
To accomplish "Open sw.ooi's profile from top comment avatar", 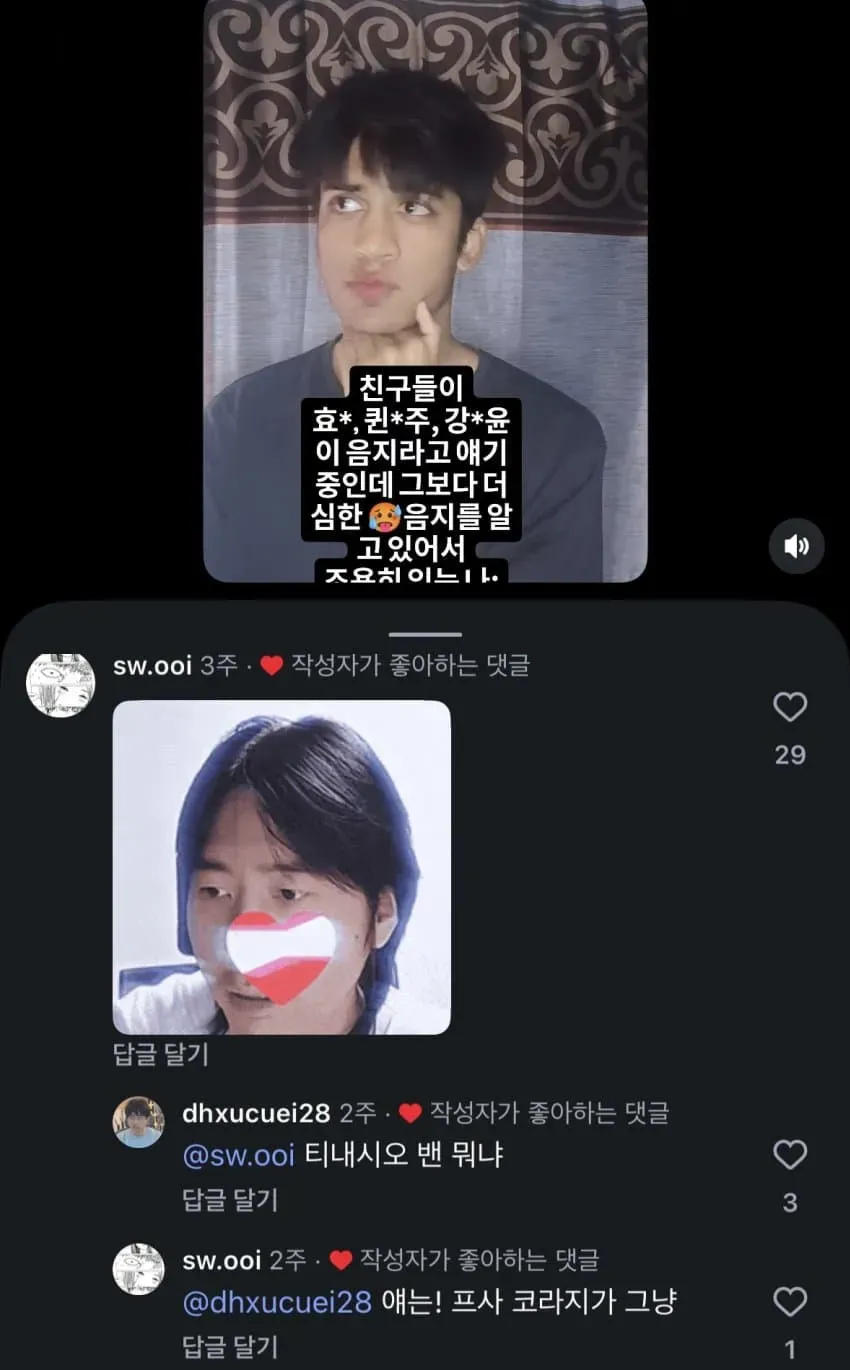I will pyautogui.click(x=60, y=686).
